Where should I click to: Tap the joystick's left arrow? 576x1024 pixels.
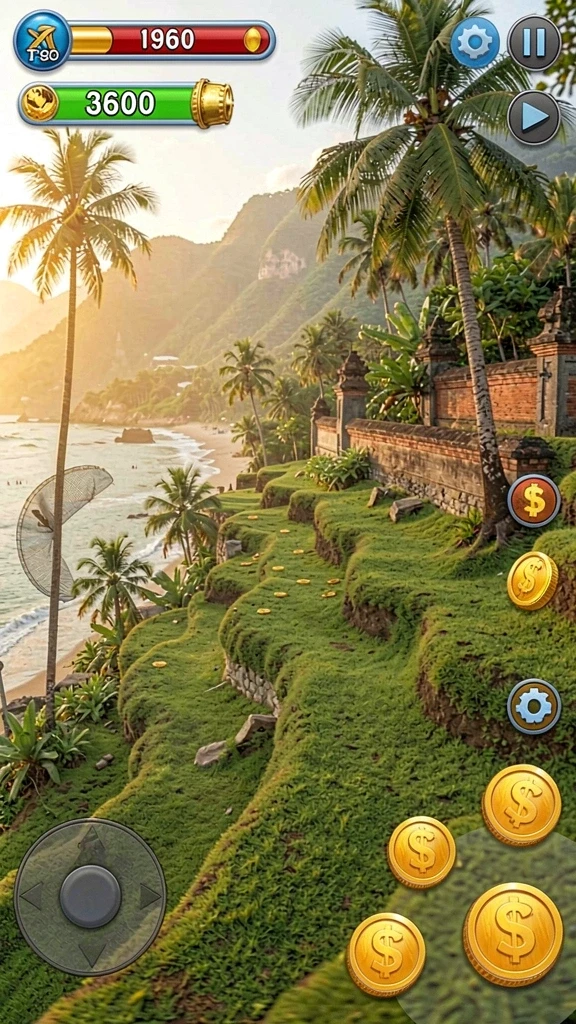click(x=31, y=897)
